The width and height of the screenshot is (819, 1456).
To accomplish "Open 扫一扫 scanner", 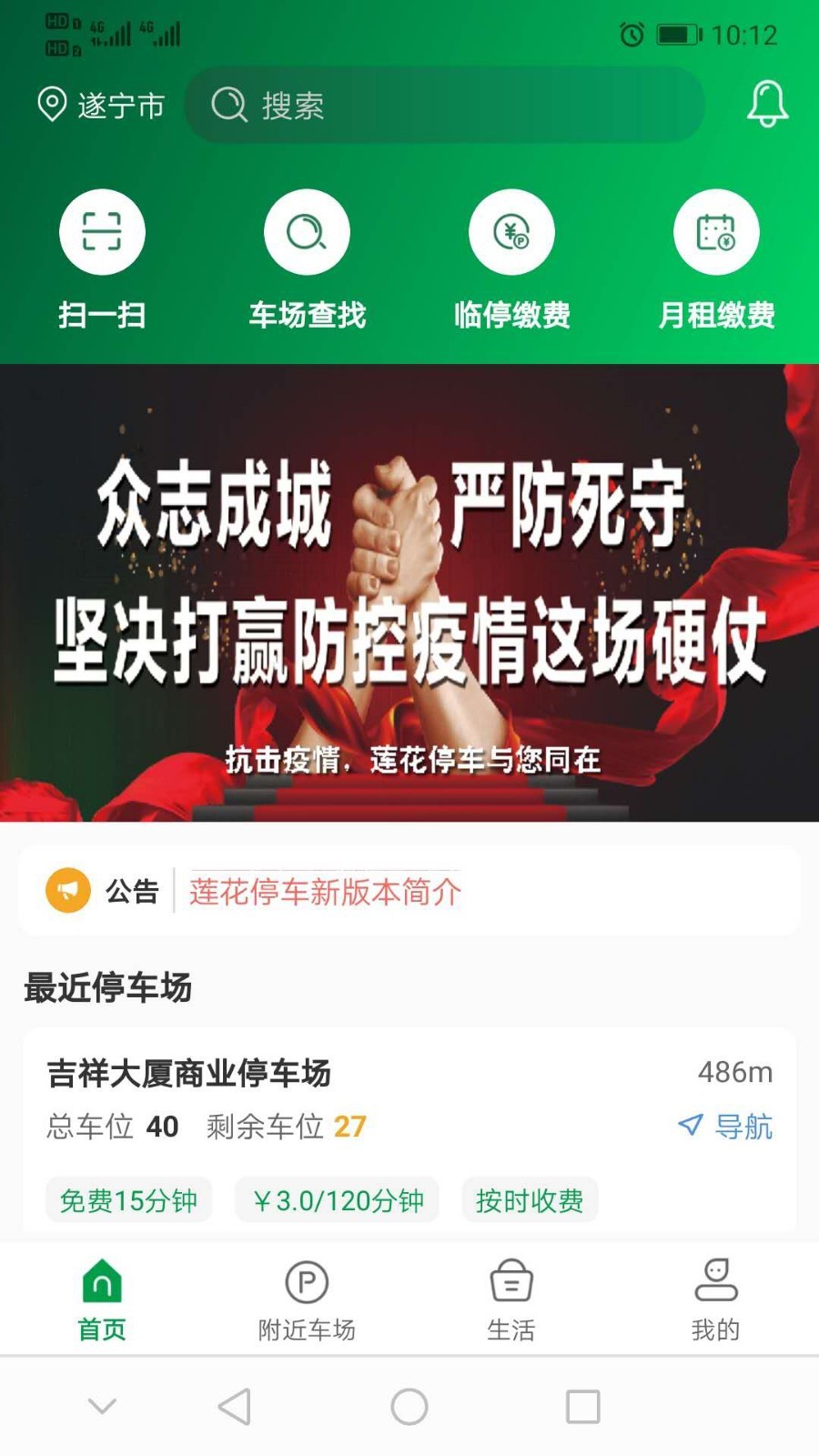I will (102, 258).
